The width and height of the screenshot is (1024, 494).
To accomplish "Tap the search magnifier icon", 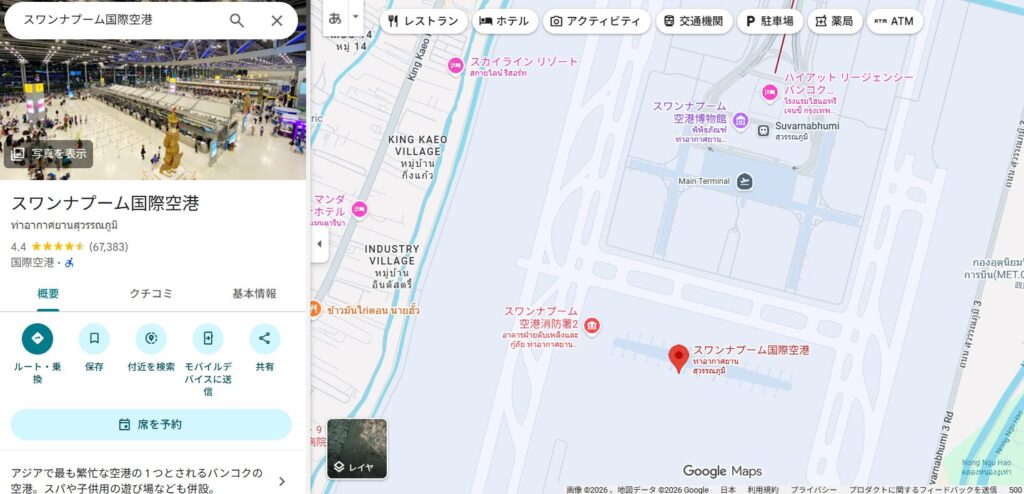I will [x=237, y=20].
